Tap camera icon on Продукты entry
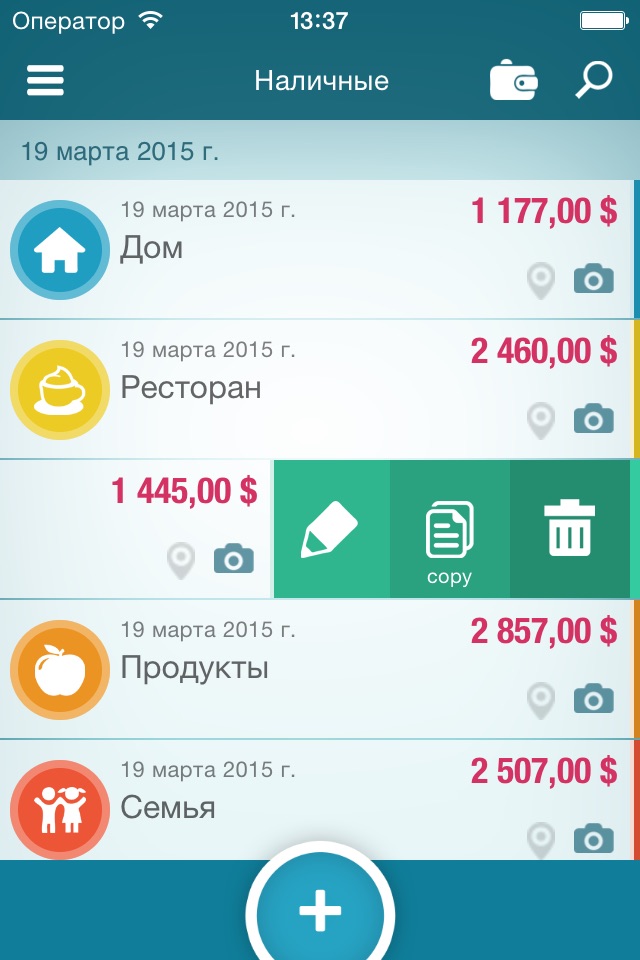The width and height of the screenshot is (640, 960). coord(593,699)
